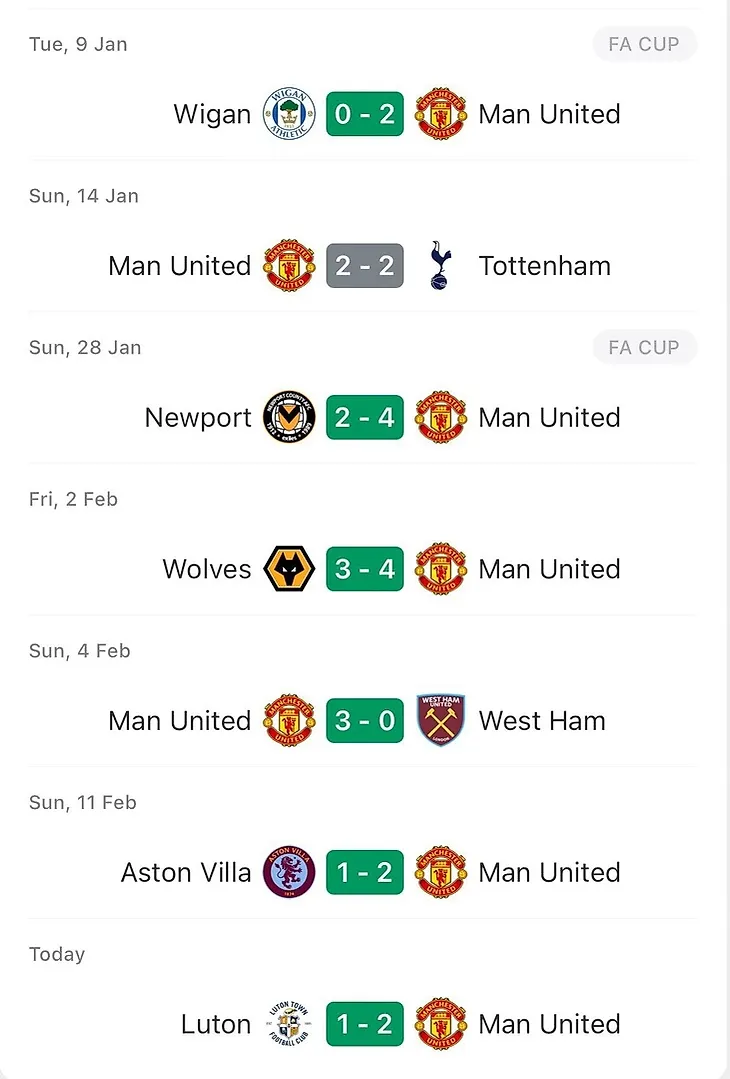
Task: Open the Wolves vs Man United match
Action: pyautogui.click(x=365, y=569)
